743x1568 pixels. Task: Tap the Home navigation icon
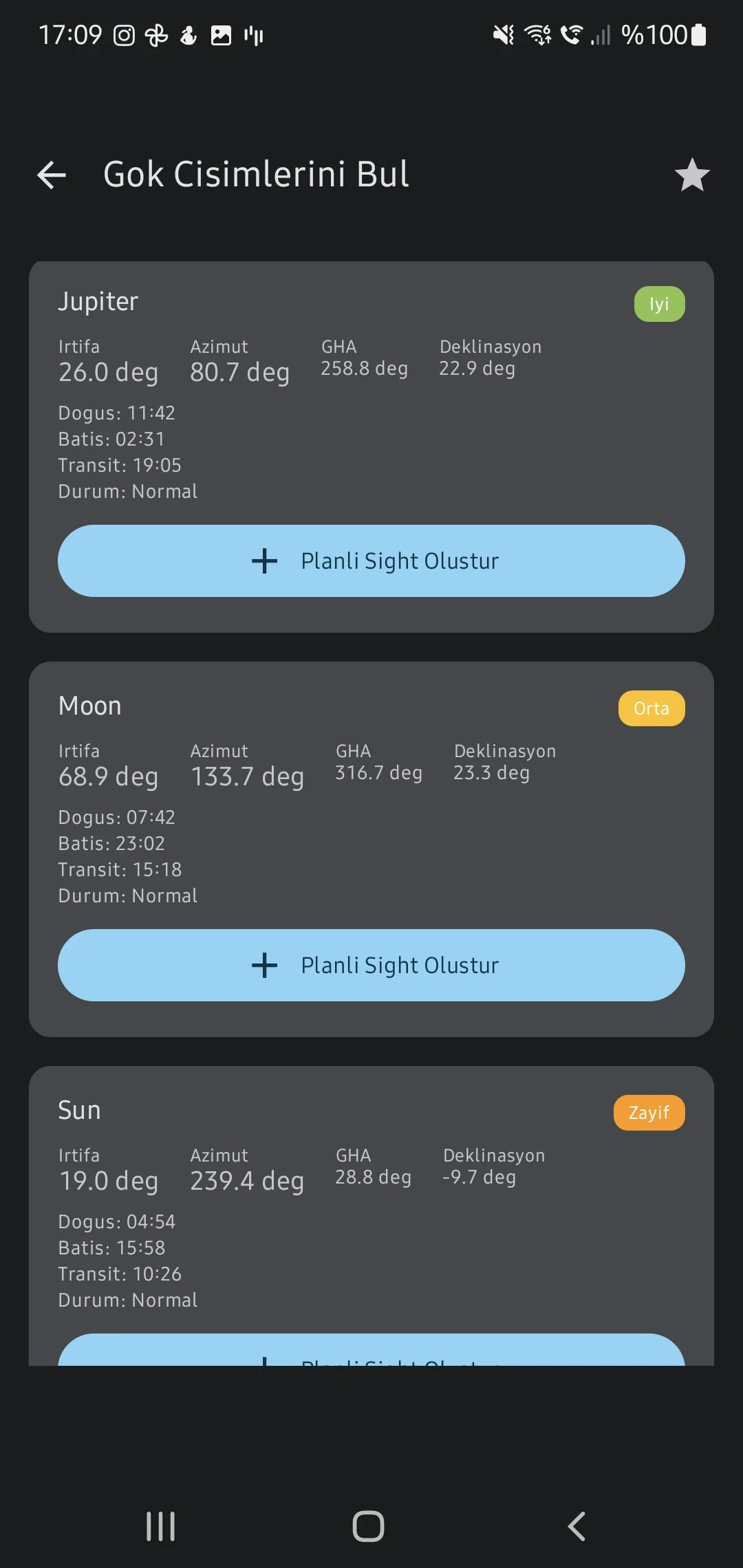tap(369, 1525)
